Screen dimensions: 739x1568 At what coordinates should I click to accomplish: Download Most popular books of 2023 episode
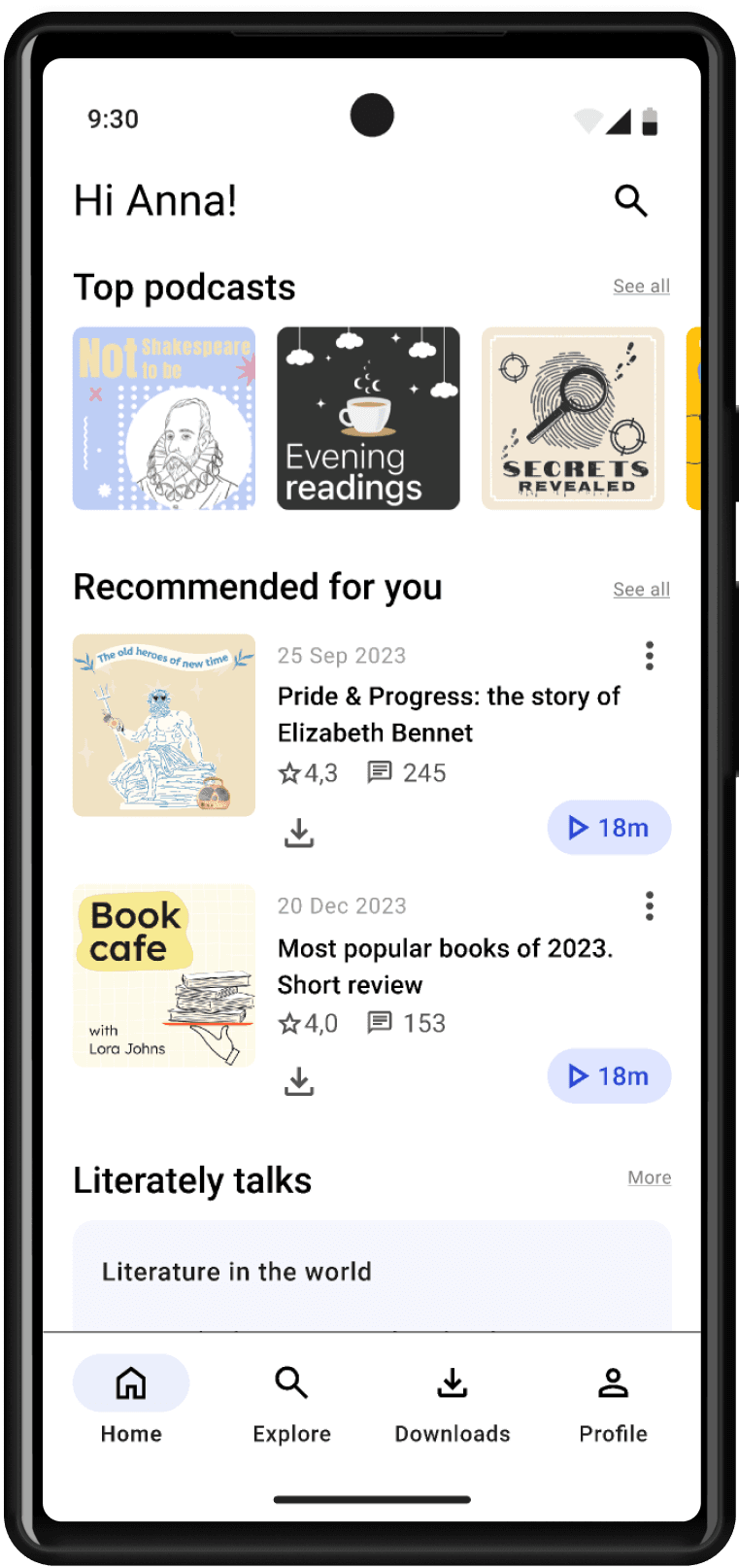coord(299,1081)
